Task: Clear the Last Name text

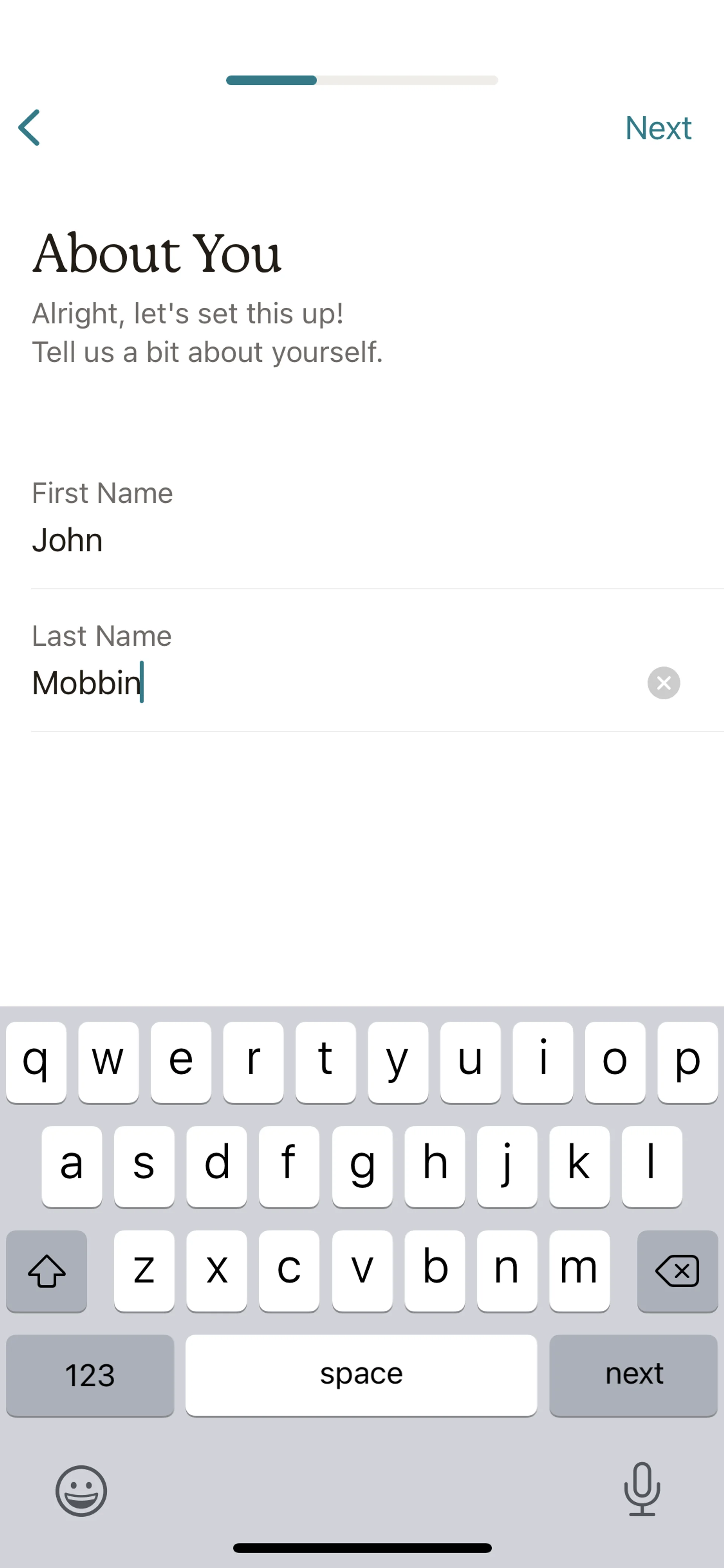Action: tap(664, 682)
